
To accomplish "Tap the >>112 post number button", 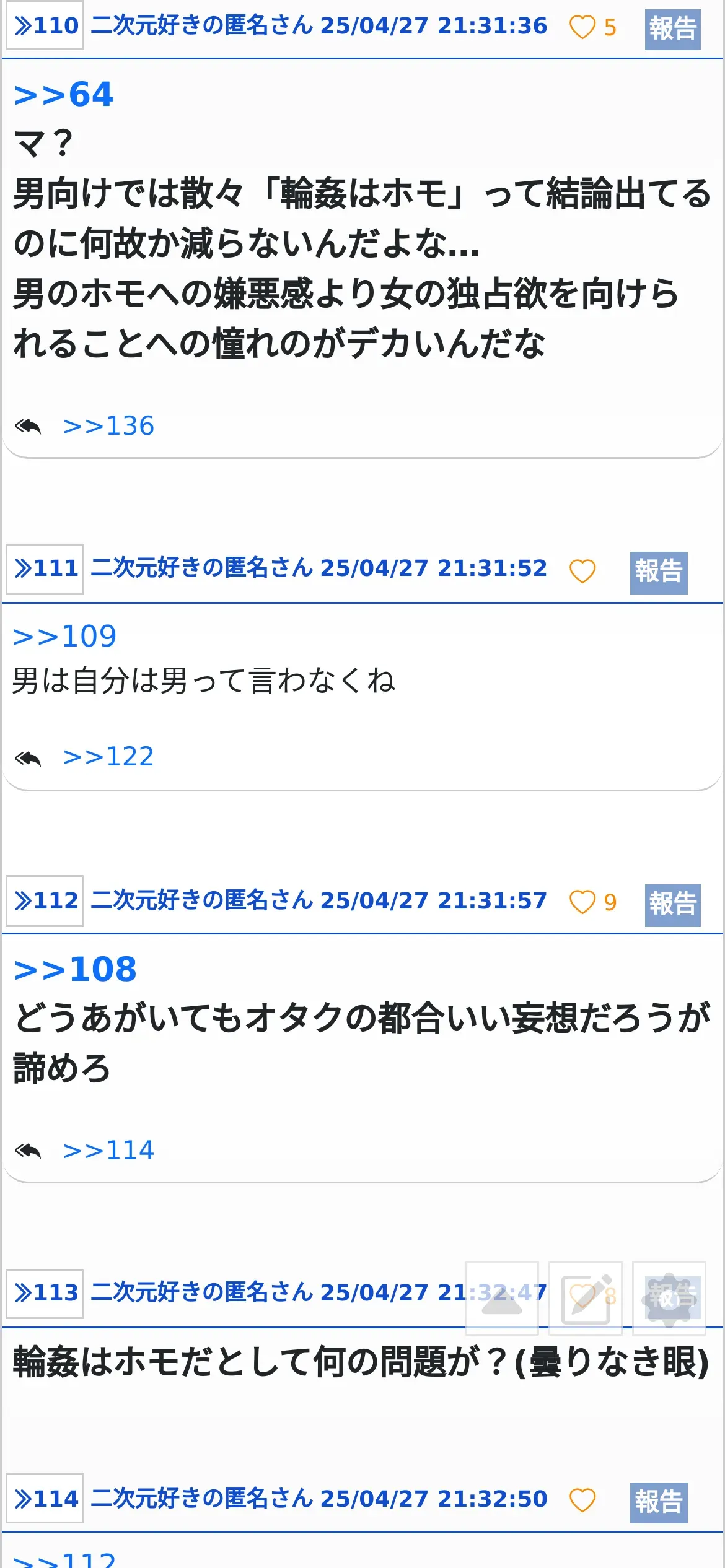I will (x=45, y=901).
